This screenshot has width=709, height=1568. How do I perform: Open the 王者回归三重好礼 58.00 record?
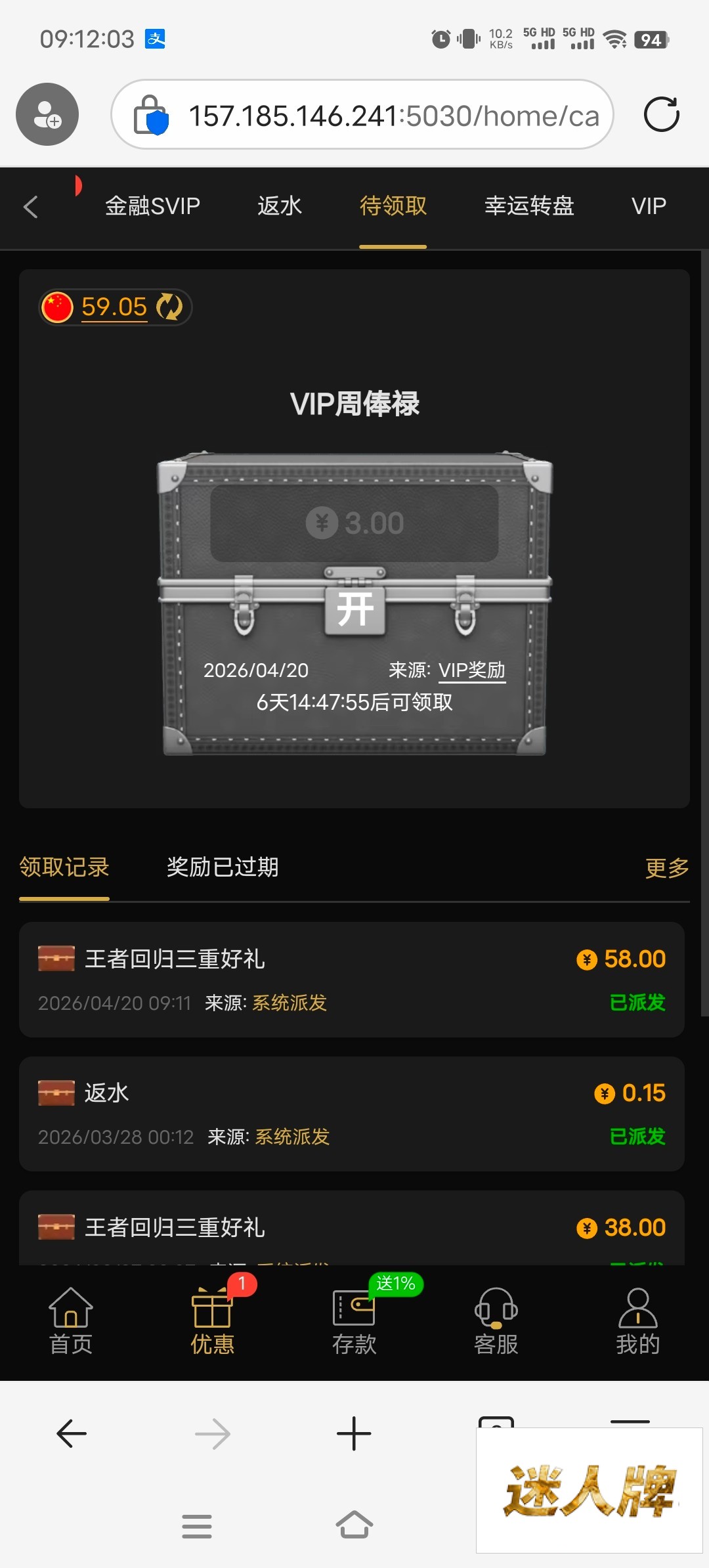(x=352, y=980)
